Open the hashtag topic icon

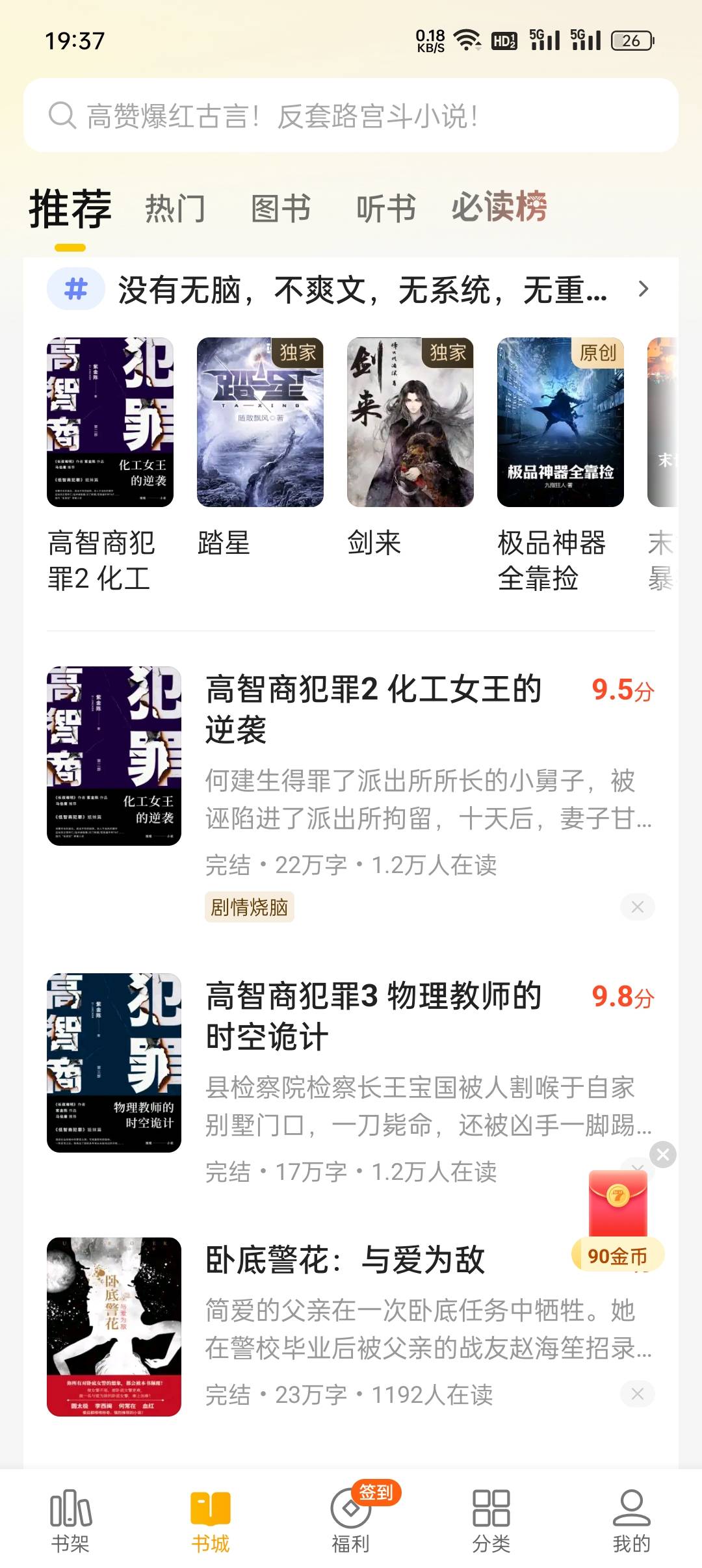(x=75, y=289)
